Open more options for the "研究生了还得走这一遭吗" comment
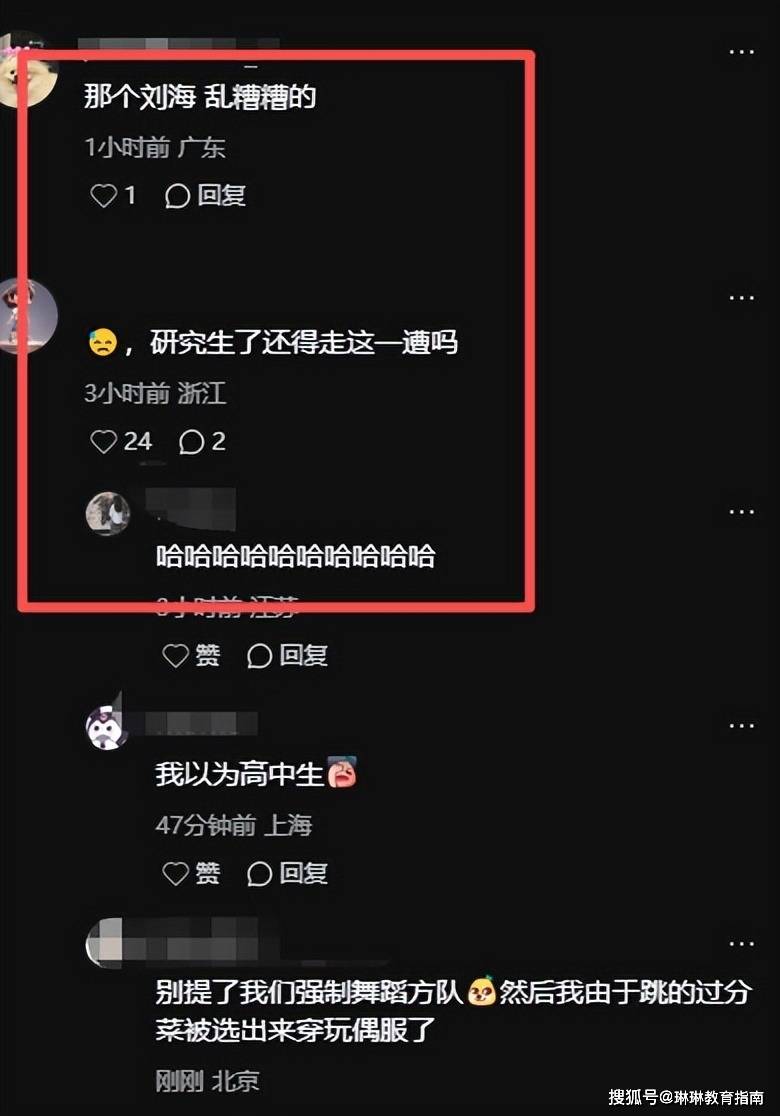The width and height of the screenshot is (780, 1116). (741, 298)
